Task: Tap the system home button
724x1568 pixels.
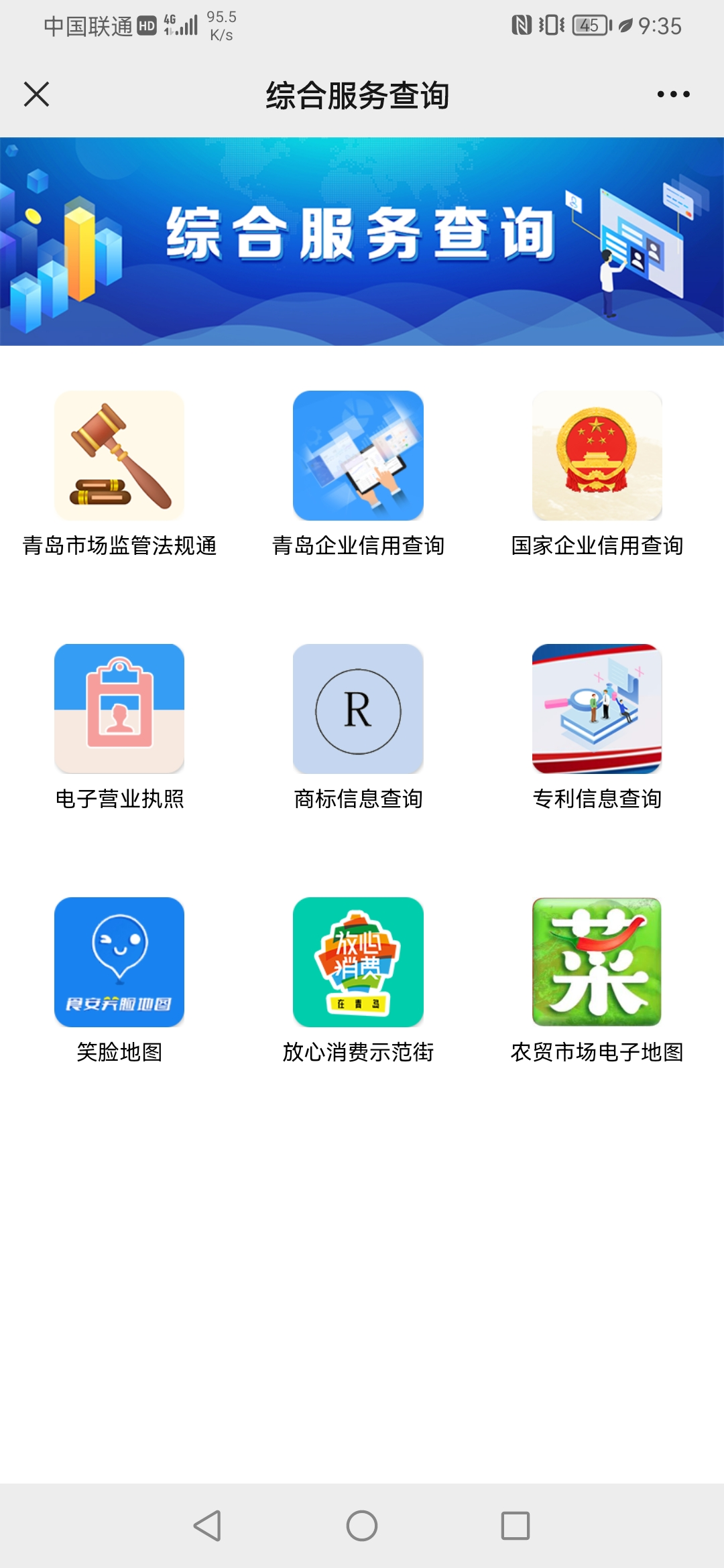Action: tap(362, 1526)
